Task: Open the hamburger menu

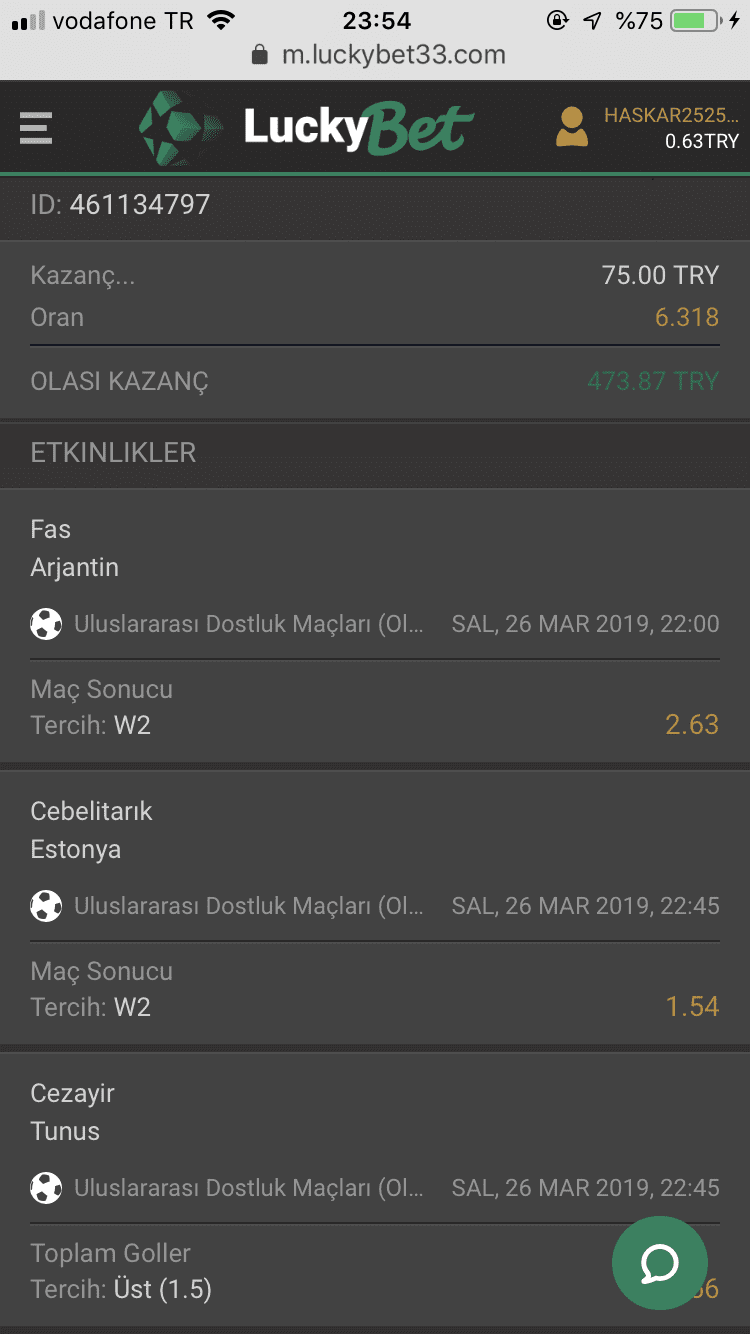Action: click(x=36, y=128)
